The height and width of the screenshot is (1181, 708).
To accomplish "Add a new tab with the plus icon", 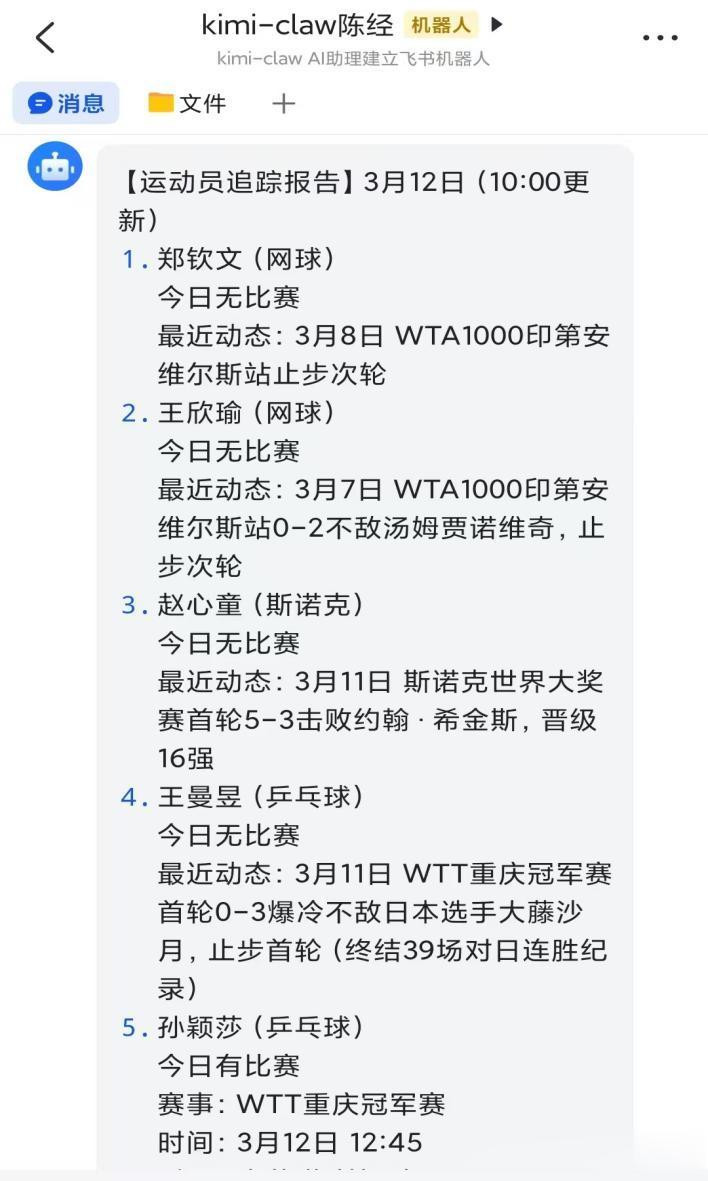I will click(283, 103).
